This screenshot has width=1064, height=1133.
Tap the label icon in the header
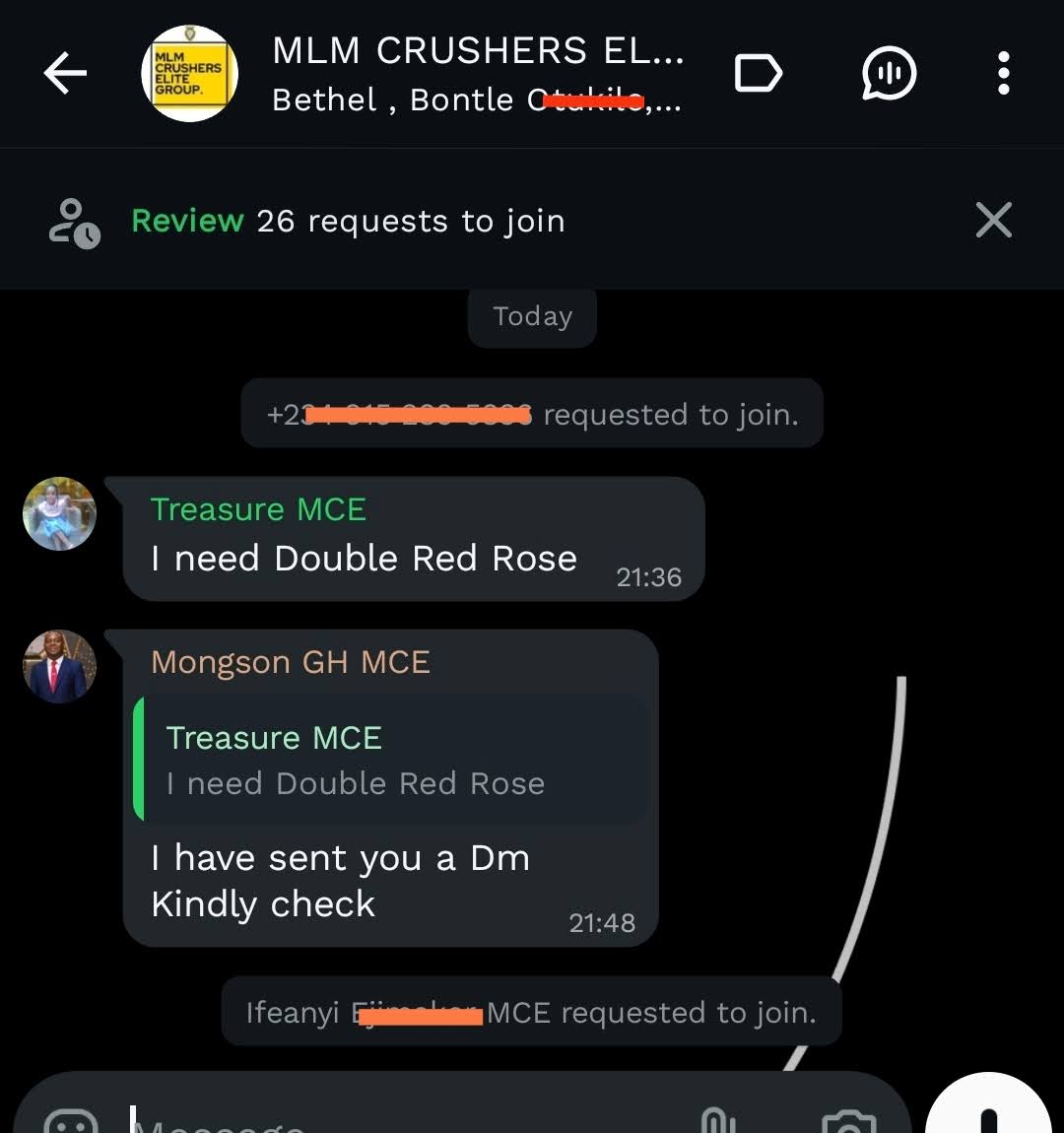point(758,74)
